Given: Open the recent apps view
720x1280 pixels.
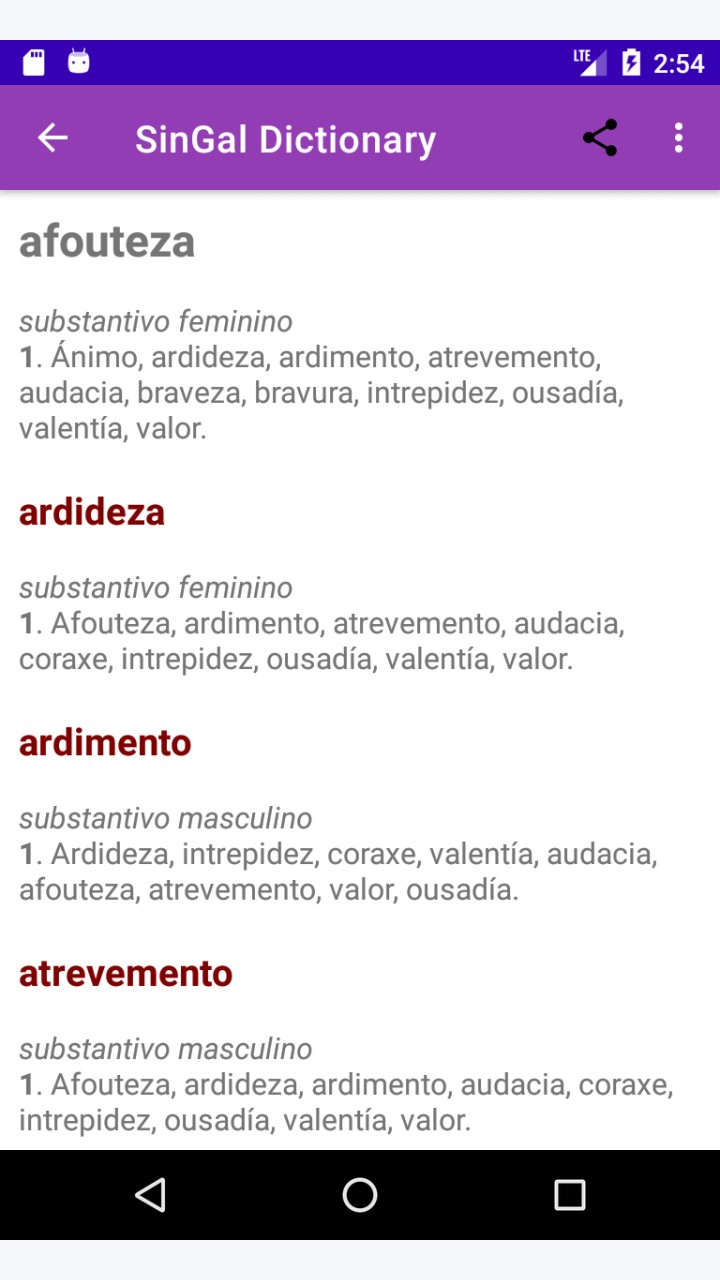Looking at the screenshot, I should [x=569, y=1195].
